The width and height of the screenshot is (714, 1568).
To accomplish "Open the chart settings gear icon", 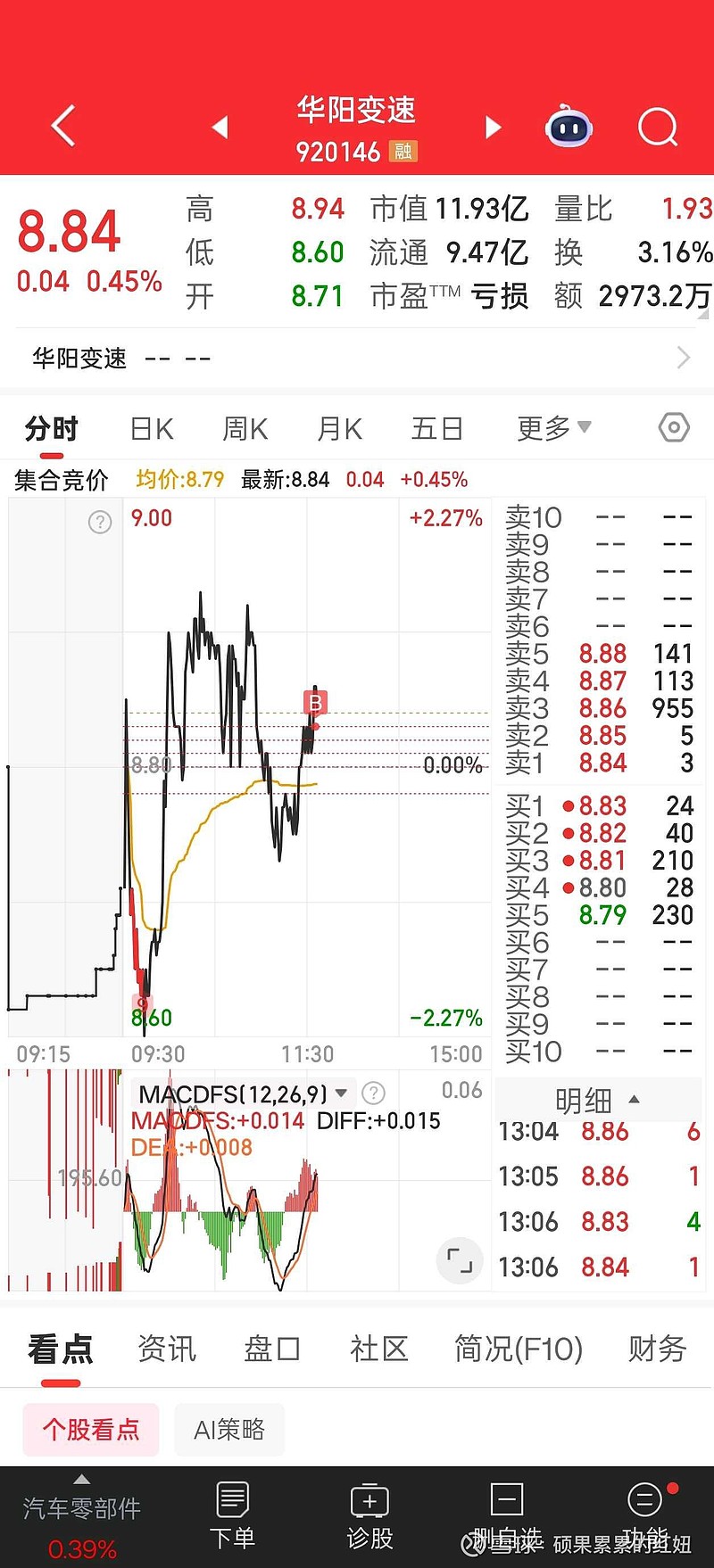I will coord(674,428).
